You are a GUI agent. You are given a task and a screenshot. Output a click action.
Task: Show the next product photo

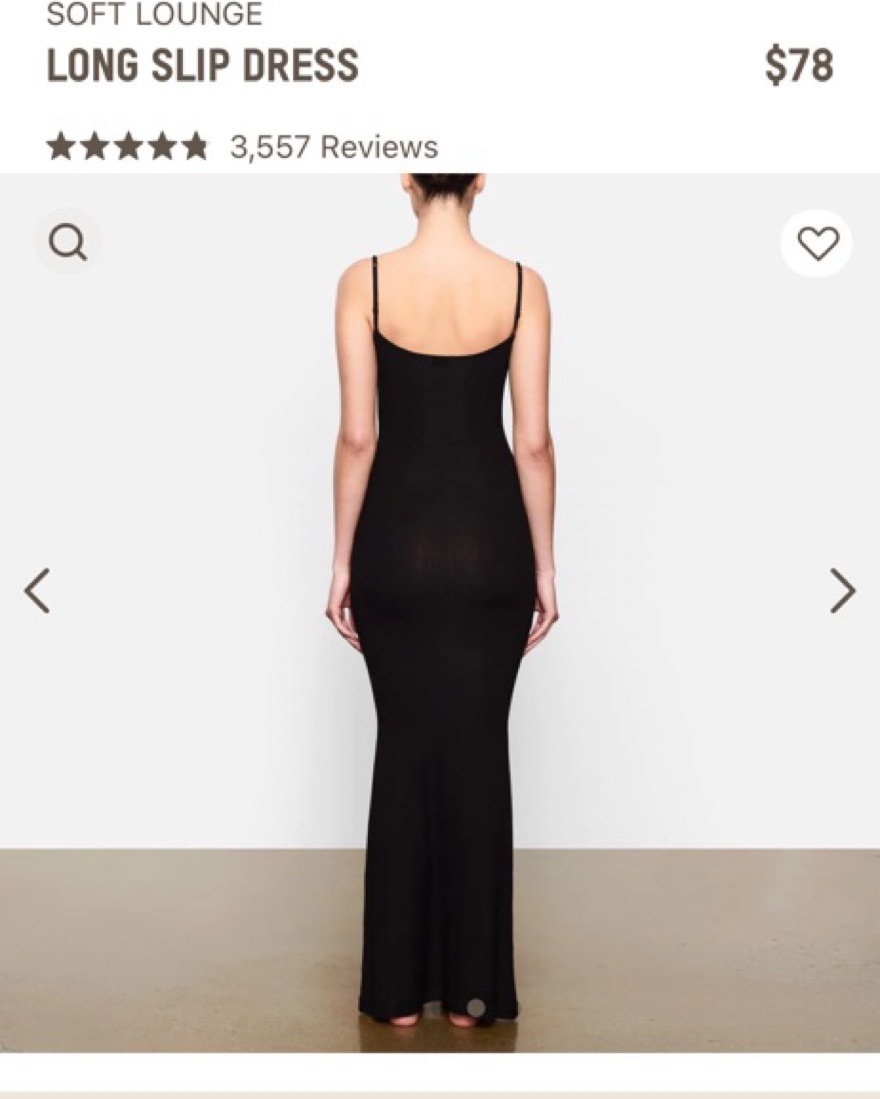pyautogui.click(x=842, y=590)
